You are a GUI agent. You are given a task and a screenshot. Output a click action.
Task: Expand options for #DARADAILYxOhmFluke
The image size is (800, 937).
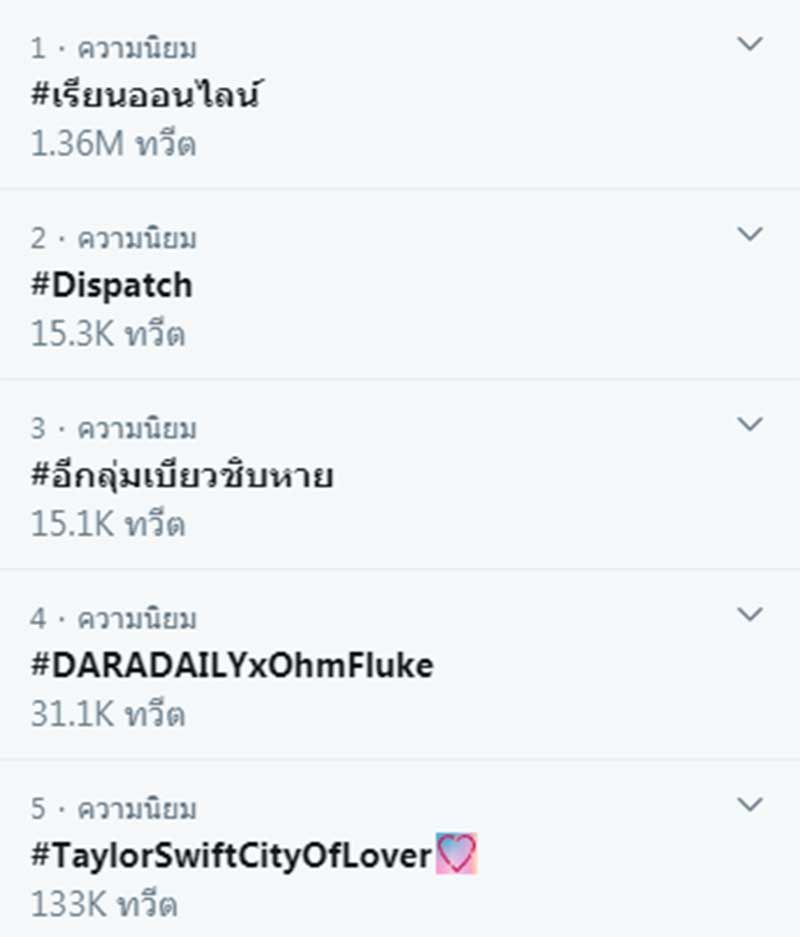749,614
